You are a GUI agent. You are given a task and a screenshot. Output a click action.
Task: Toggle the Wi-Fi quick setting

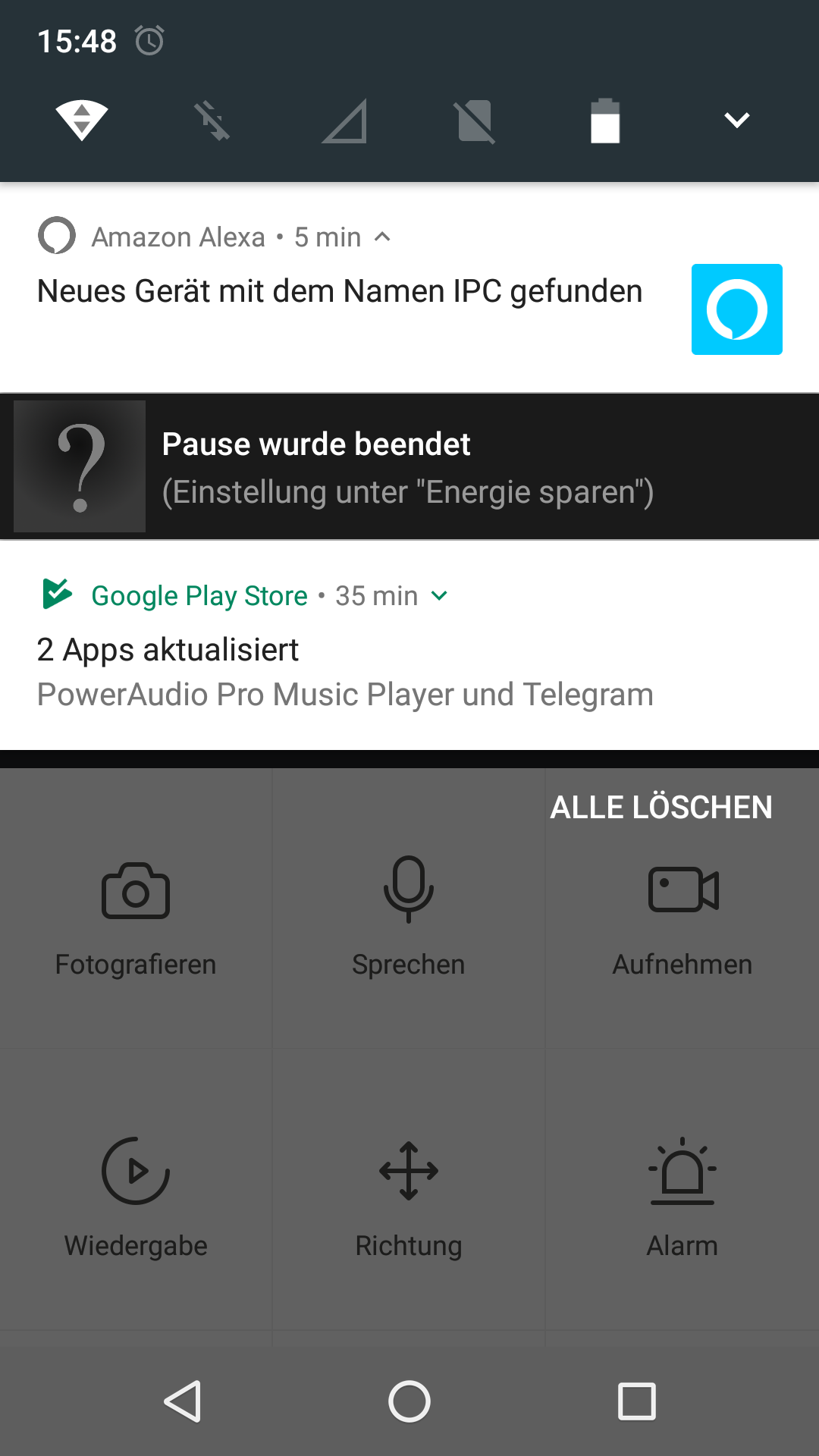[82, 120]
